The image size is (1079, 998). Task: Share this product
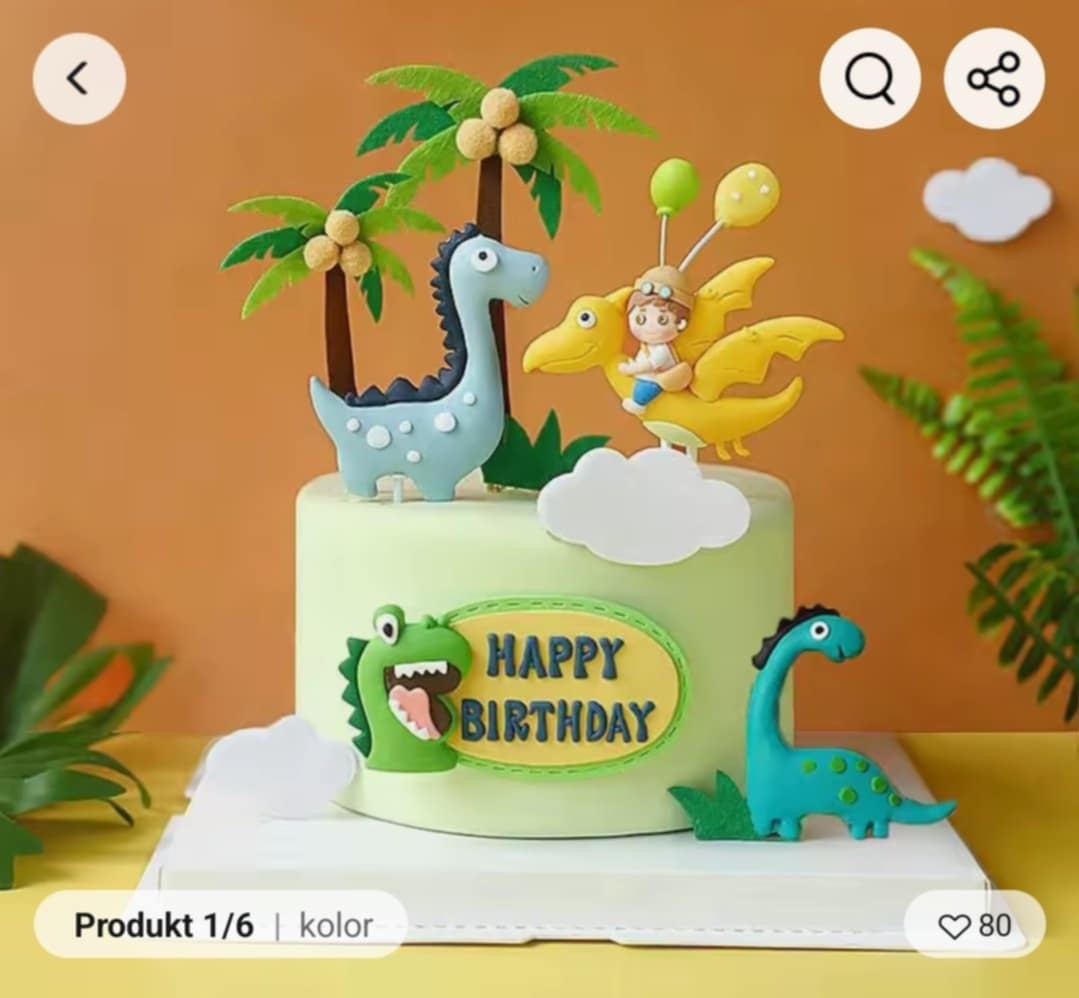(993, 78)
